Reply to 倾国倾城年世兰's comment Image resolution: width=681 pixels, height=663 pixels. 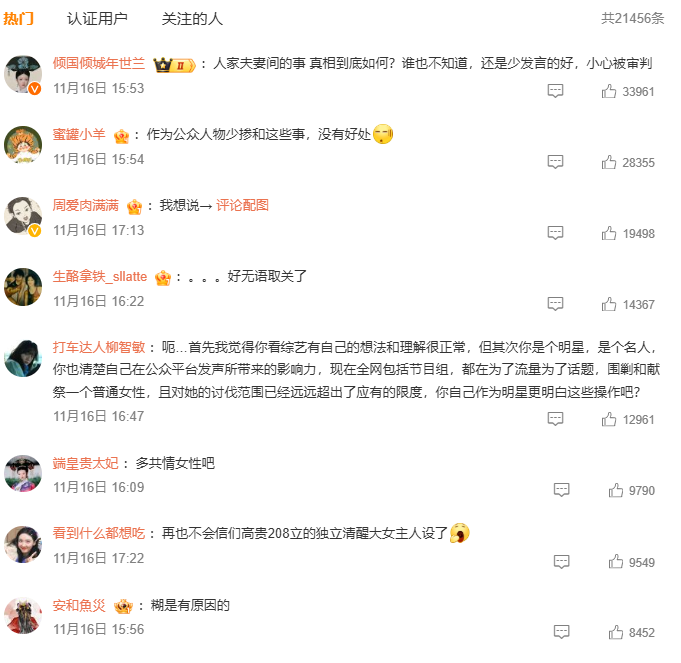556,91
